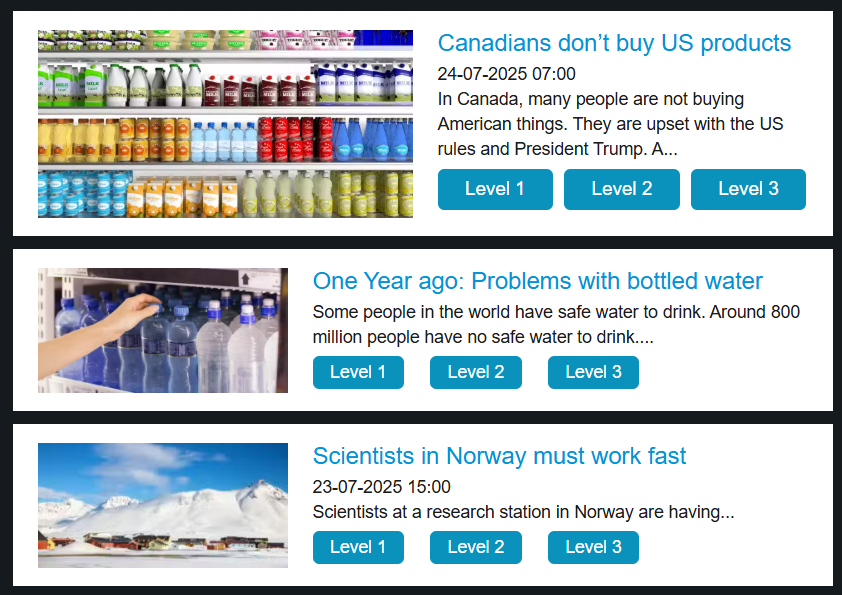842x595 pixels.
Task: Open Level 3 of the bottled water article
Action: click(x=593, y=372)
